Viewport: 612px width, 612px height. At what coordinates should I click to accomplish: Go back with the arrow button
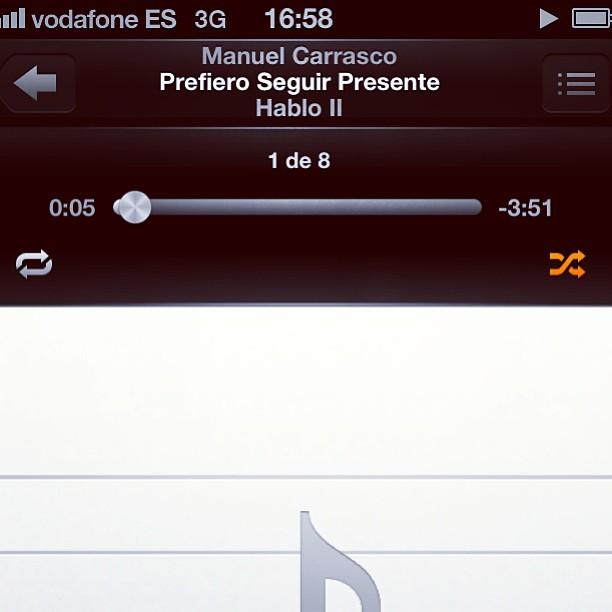[37, 84]
